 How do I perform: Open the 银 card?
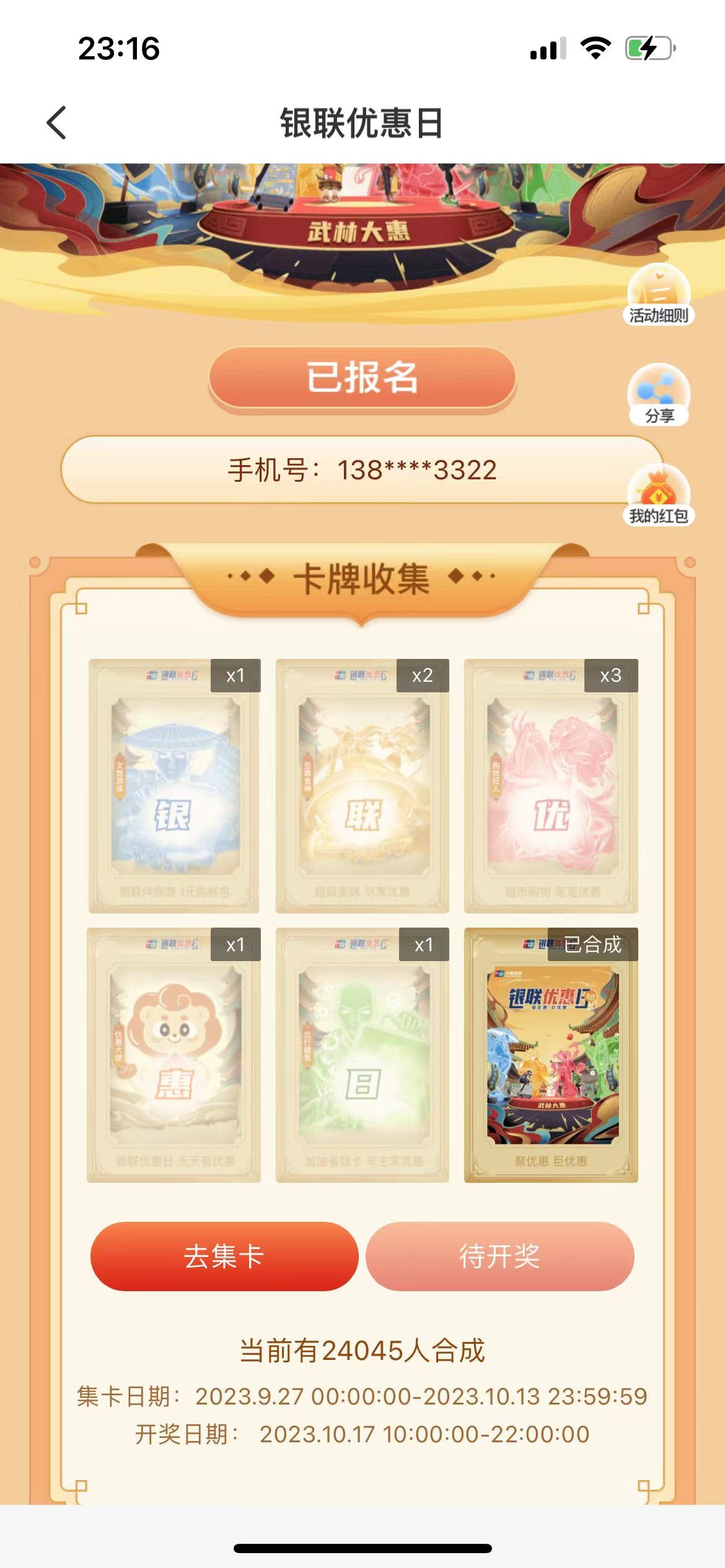click(x=174, y=786)
